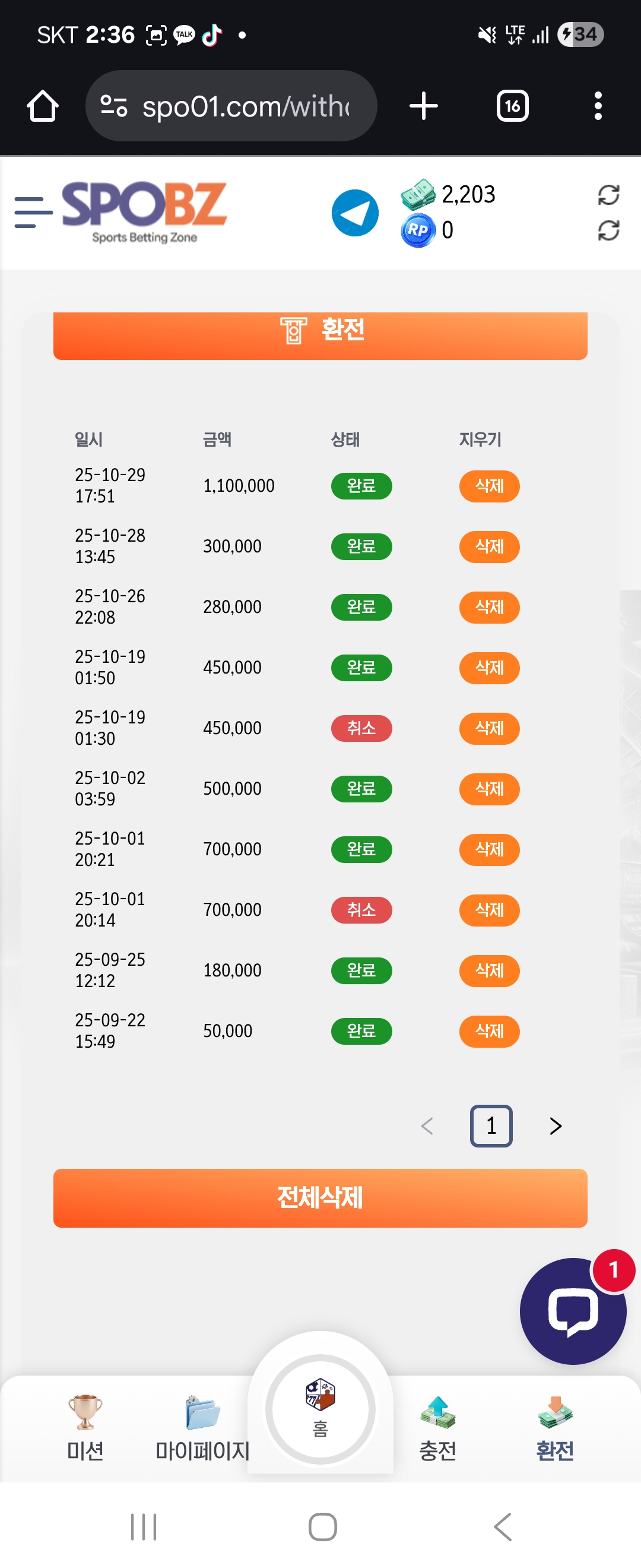The width and height of the screenshot is (641, 1568).
Task: Tap 전체삭제 to delete all records
Action: 320,1198
